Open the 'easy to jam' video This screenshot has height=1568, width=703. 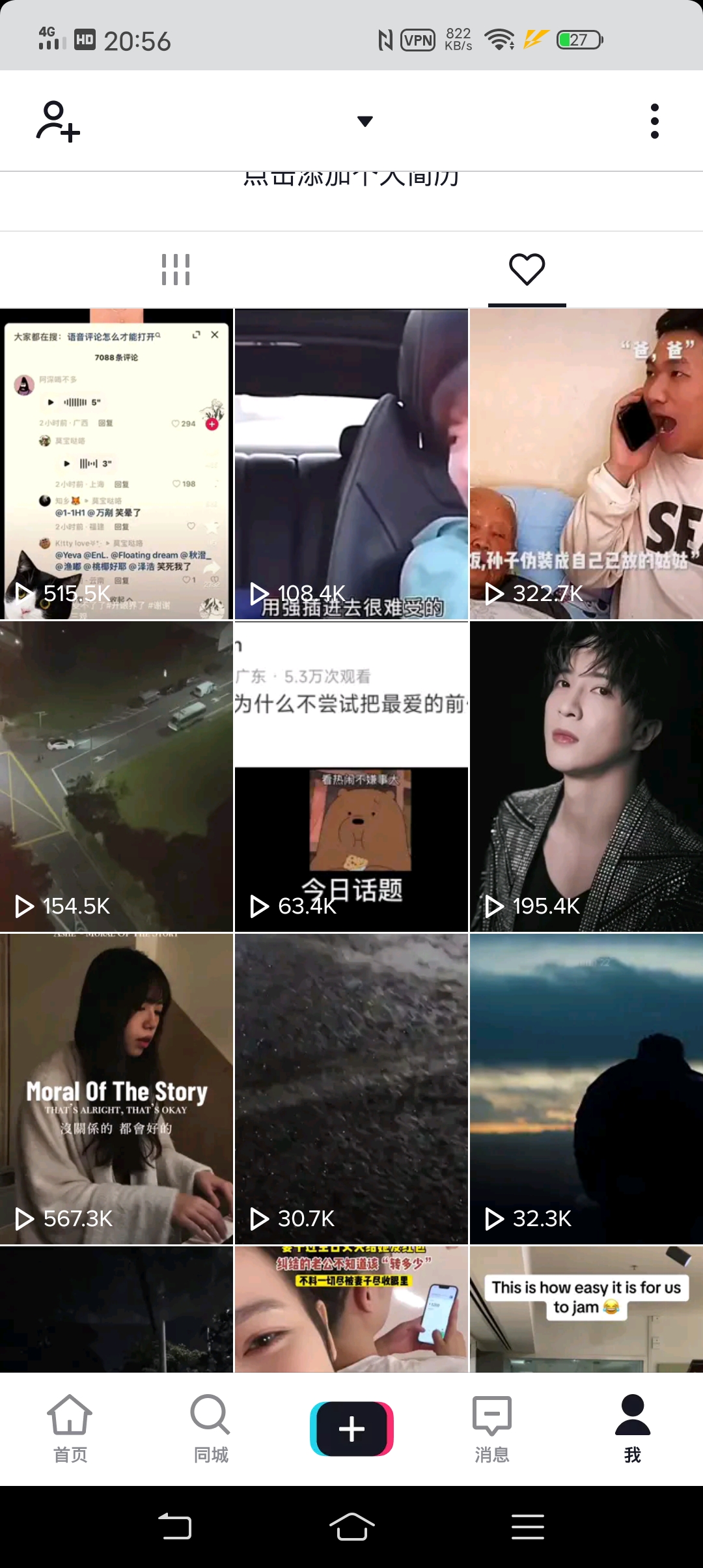586,1310
